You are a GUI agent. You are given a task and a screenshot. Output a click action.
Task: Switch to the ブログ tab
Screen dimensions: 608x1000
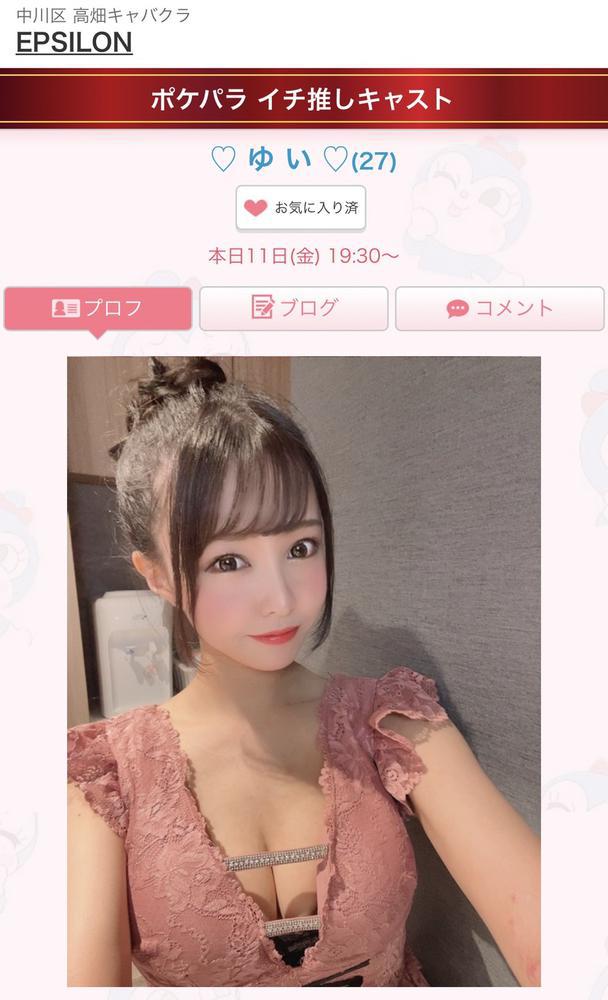coord(294,308)
